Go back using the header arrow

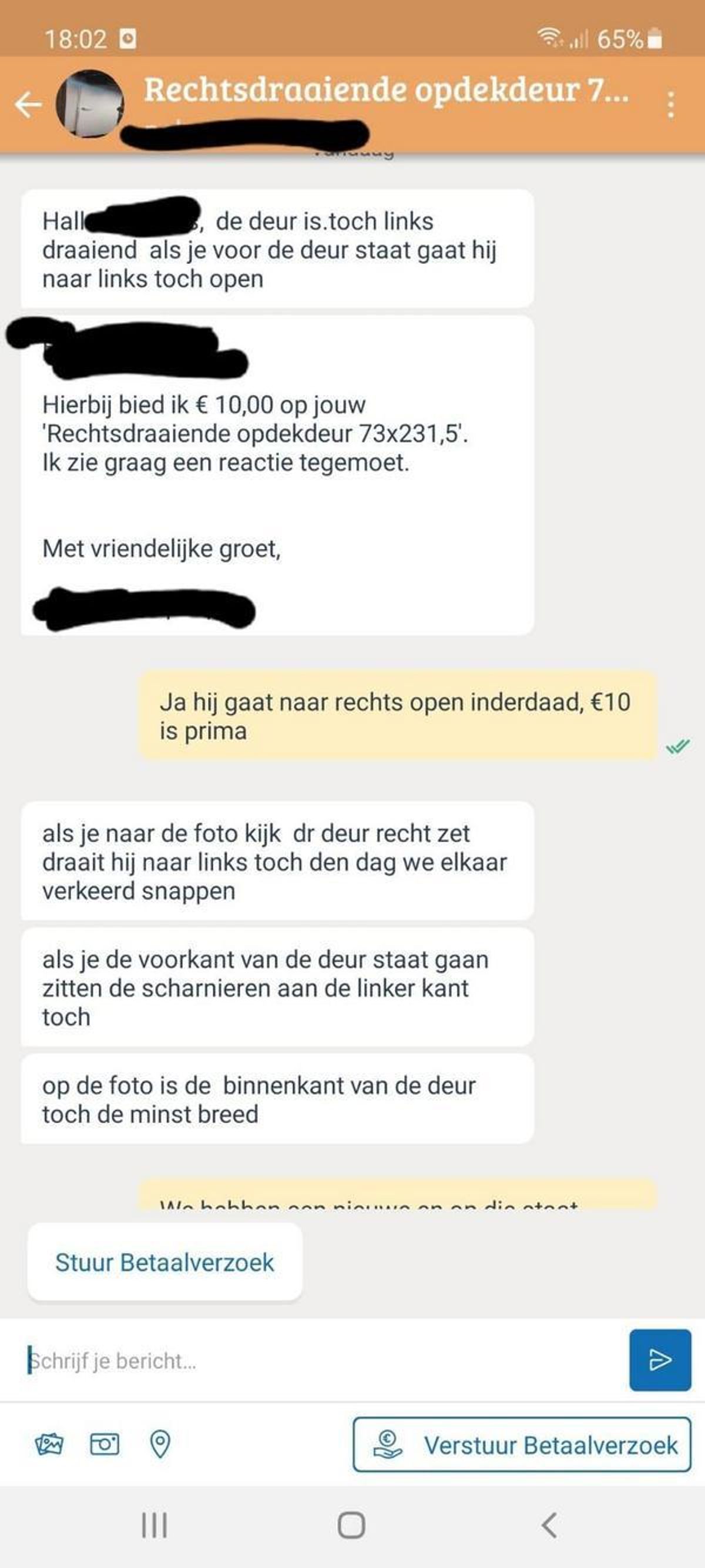[28, 105]
